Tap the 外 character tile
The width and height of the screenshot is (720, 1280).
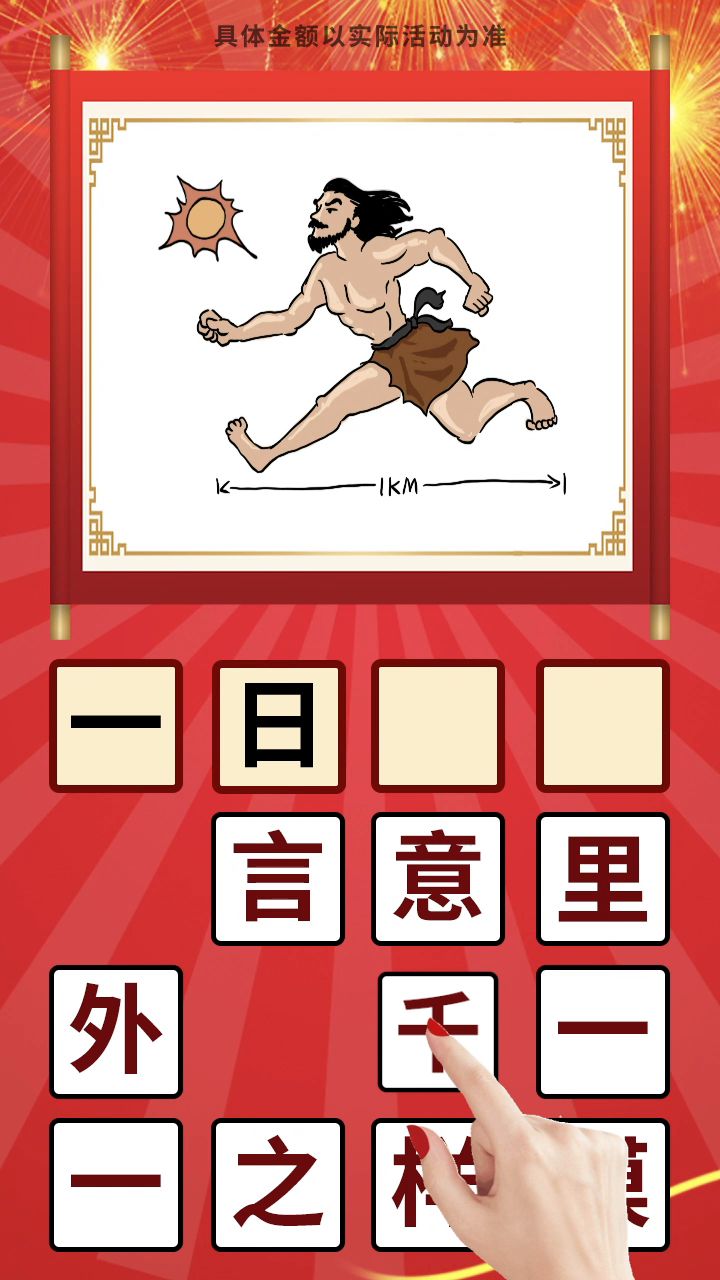point(116,1031)
